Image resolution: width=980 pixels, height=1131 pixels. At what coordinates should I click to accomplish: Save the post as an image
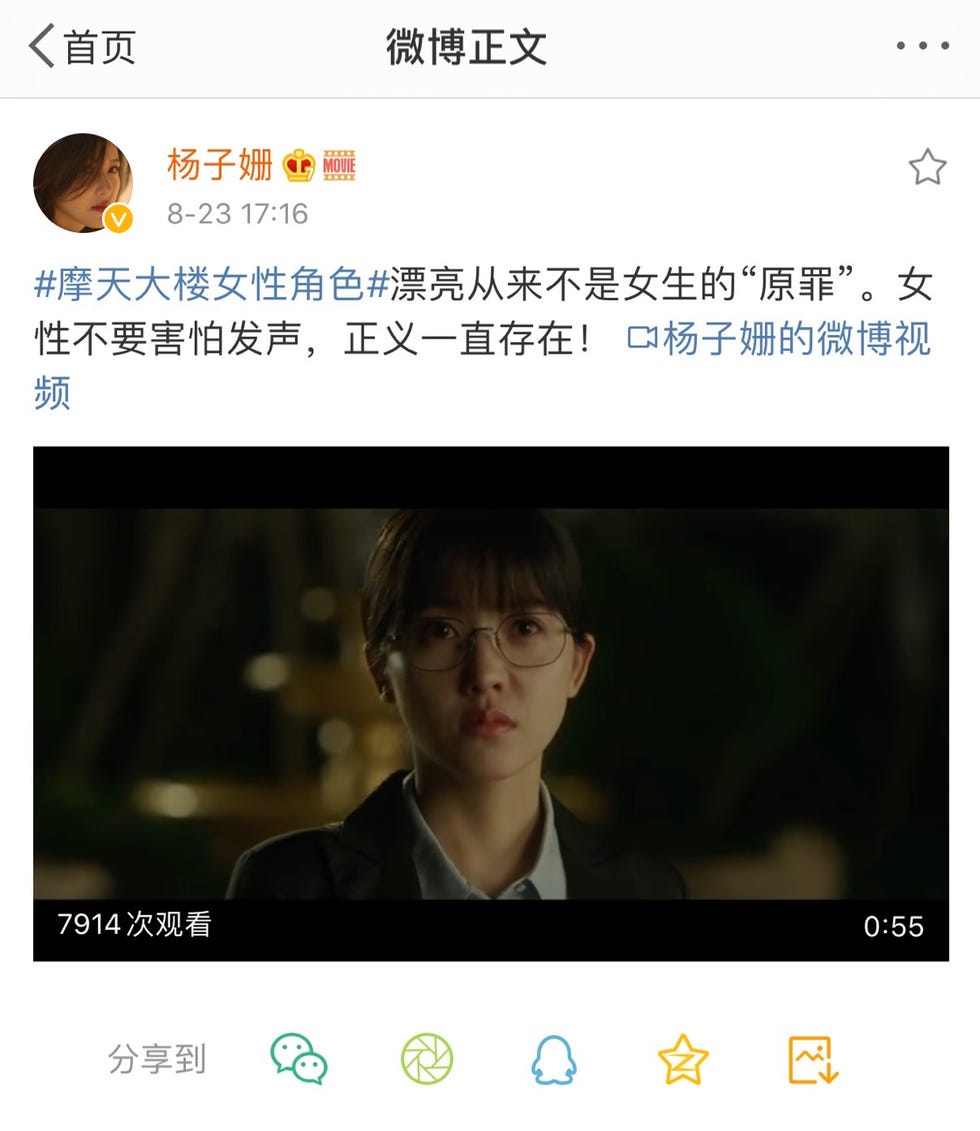point(813,1059)
